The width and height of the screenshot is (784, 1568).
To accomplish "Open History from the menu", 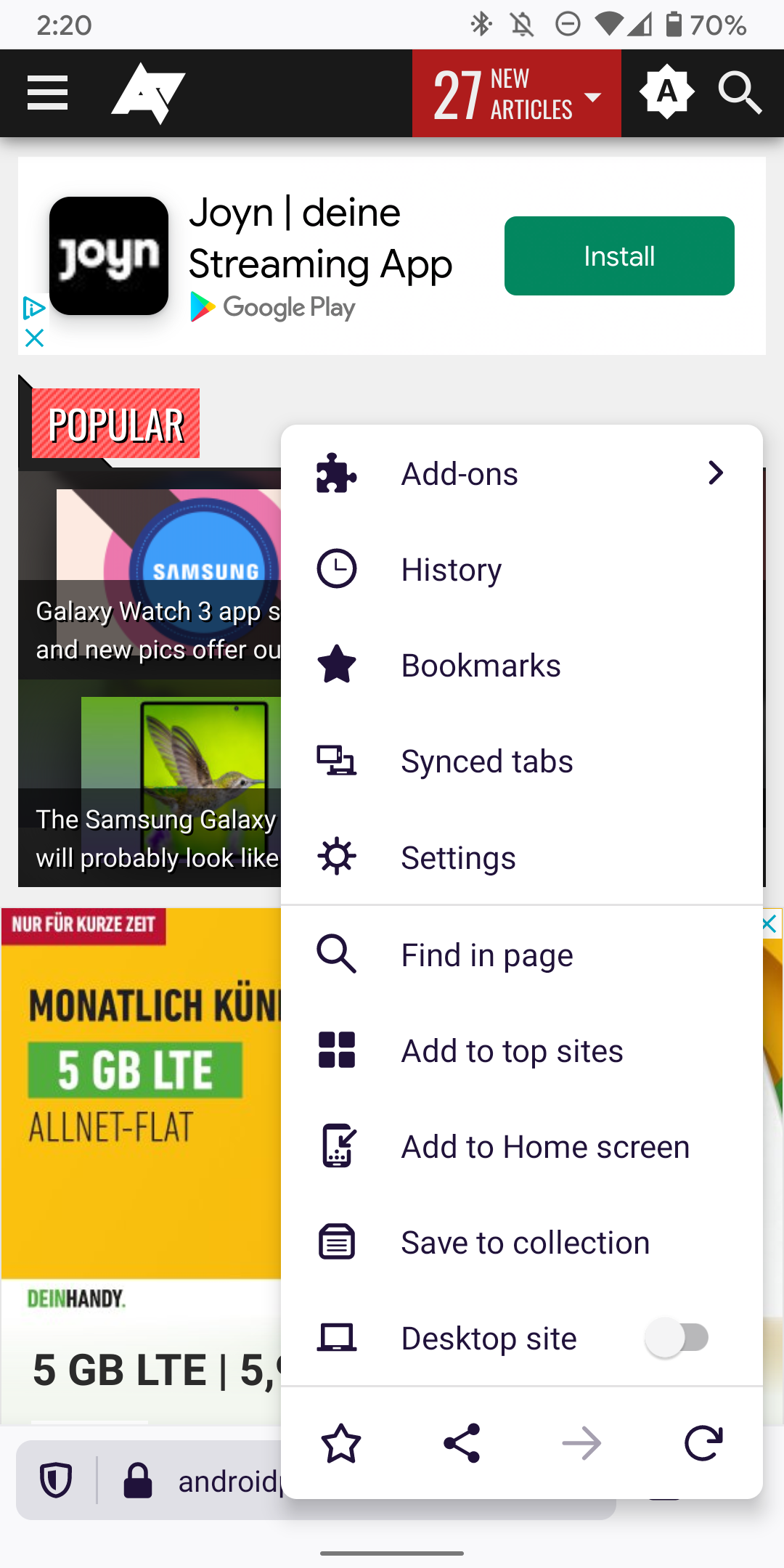I will click(x=521, y=569).
